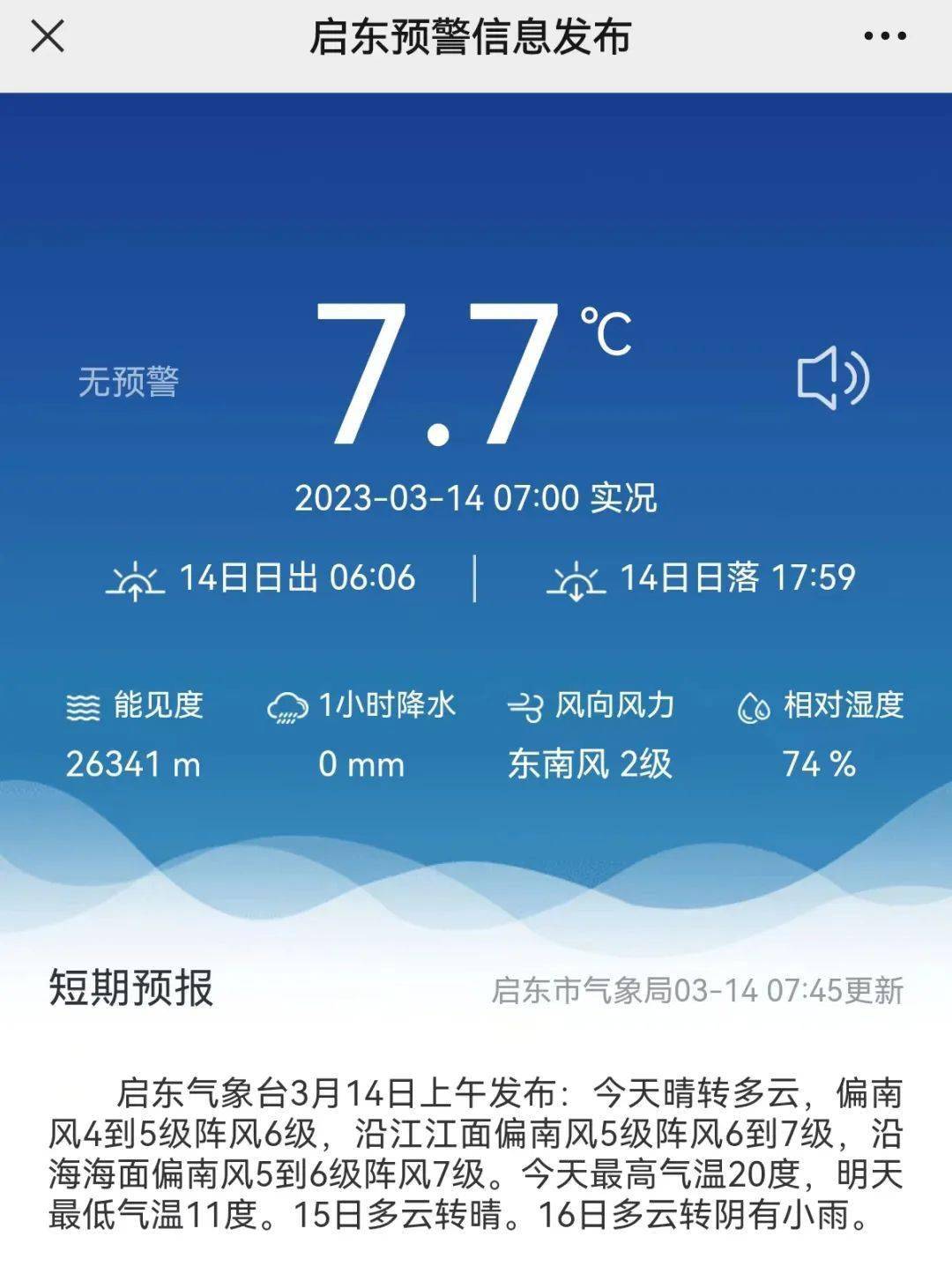Play the weather voice broadcast

point(832,378)
